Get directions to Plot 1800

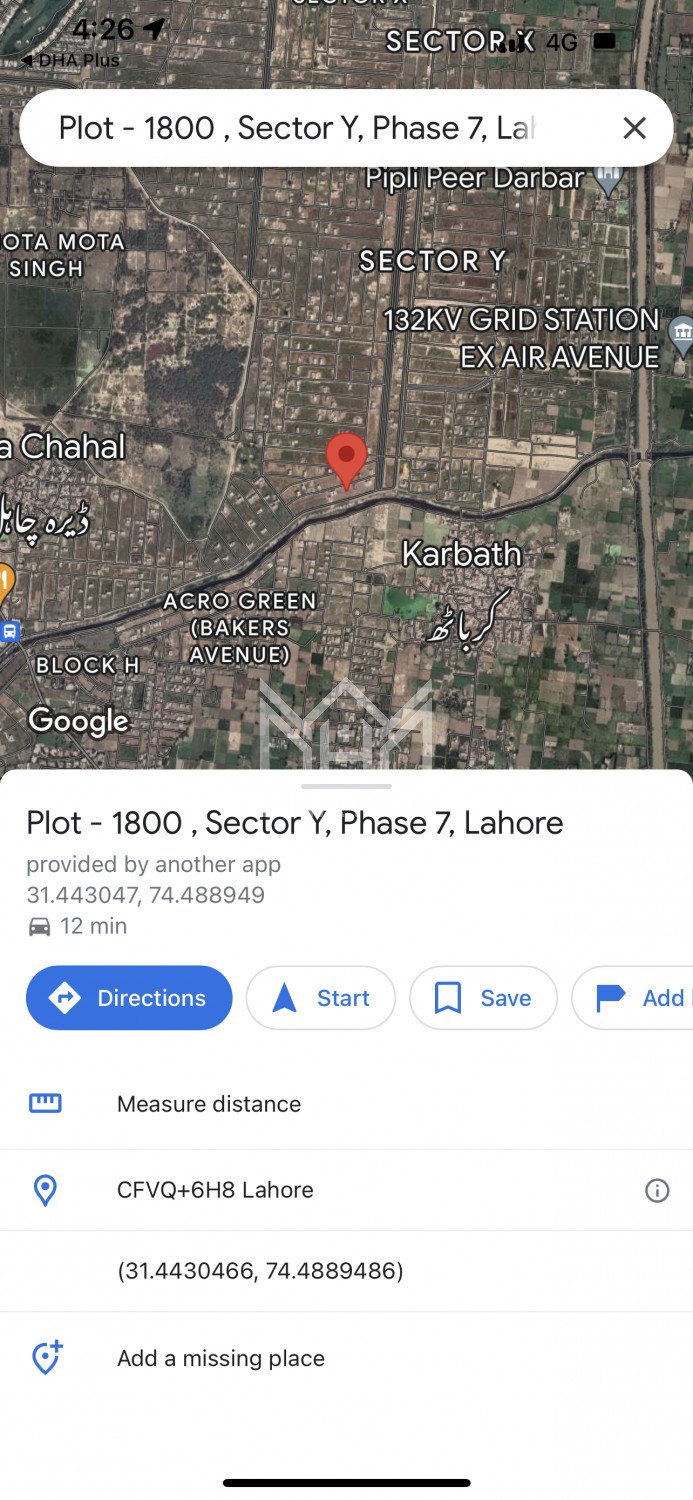[129, 998]
